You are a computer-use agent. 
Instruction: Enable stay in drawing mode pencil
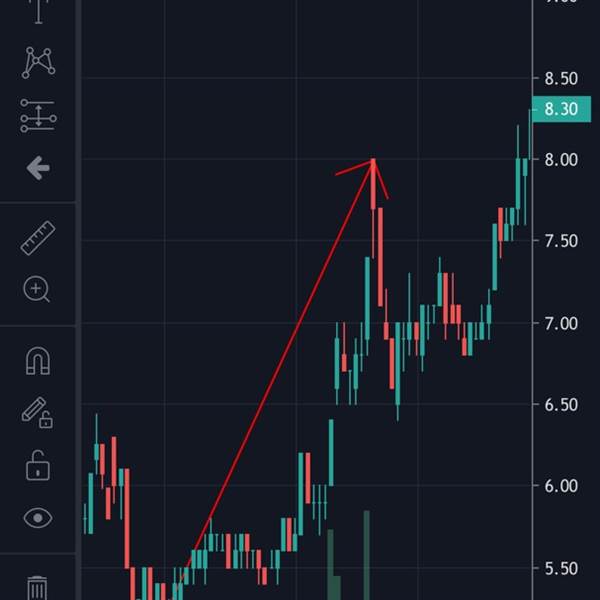click(38, 412)
